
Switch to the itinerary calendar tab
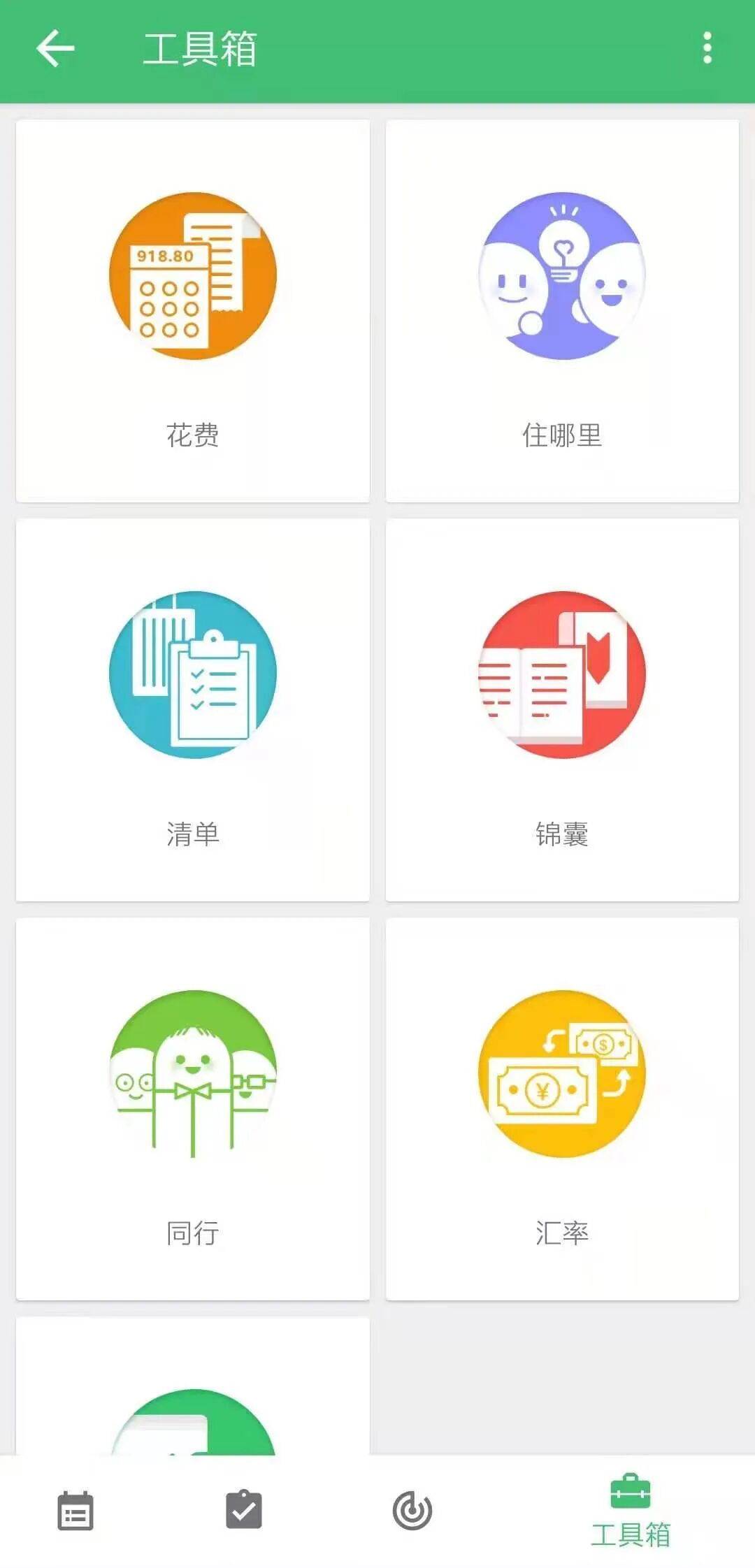[75, 1511]
